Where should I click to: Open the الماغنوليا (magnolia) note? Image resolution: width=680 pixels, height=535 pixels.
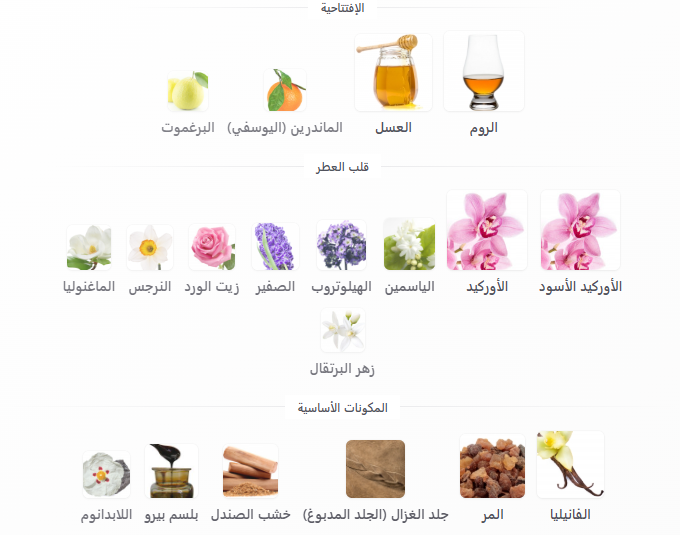[89, 247]
